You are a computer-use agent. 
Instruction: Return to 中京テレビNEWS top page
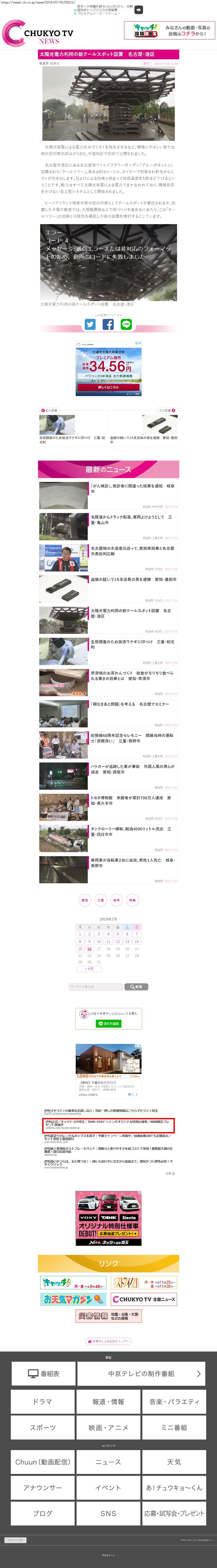point(109,1341)
